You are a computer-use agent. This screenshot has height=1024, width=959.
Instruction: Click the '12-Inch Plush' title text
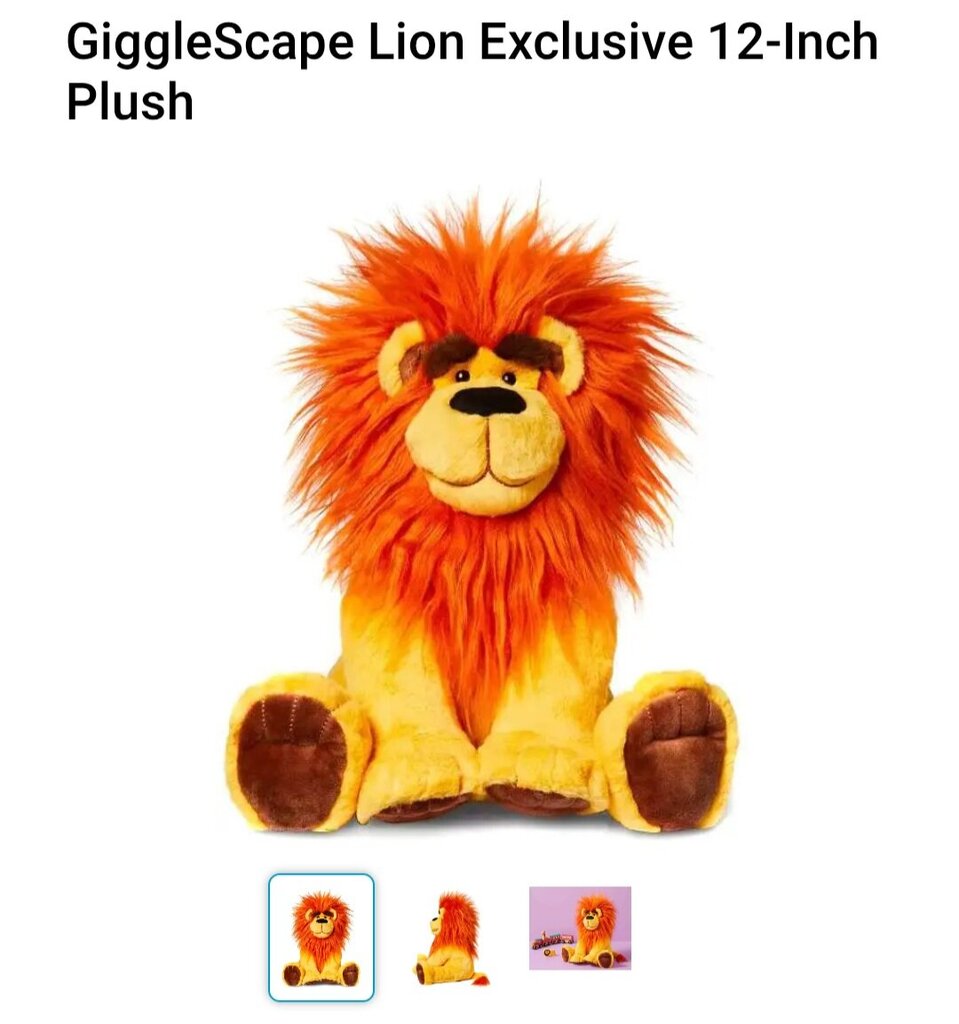[130, 100]
